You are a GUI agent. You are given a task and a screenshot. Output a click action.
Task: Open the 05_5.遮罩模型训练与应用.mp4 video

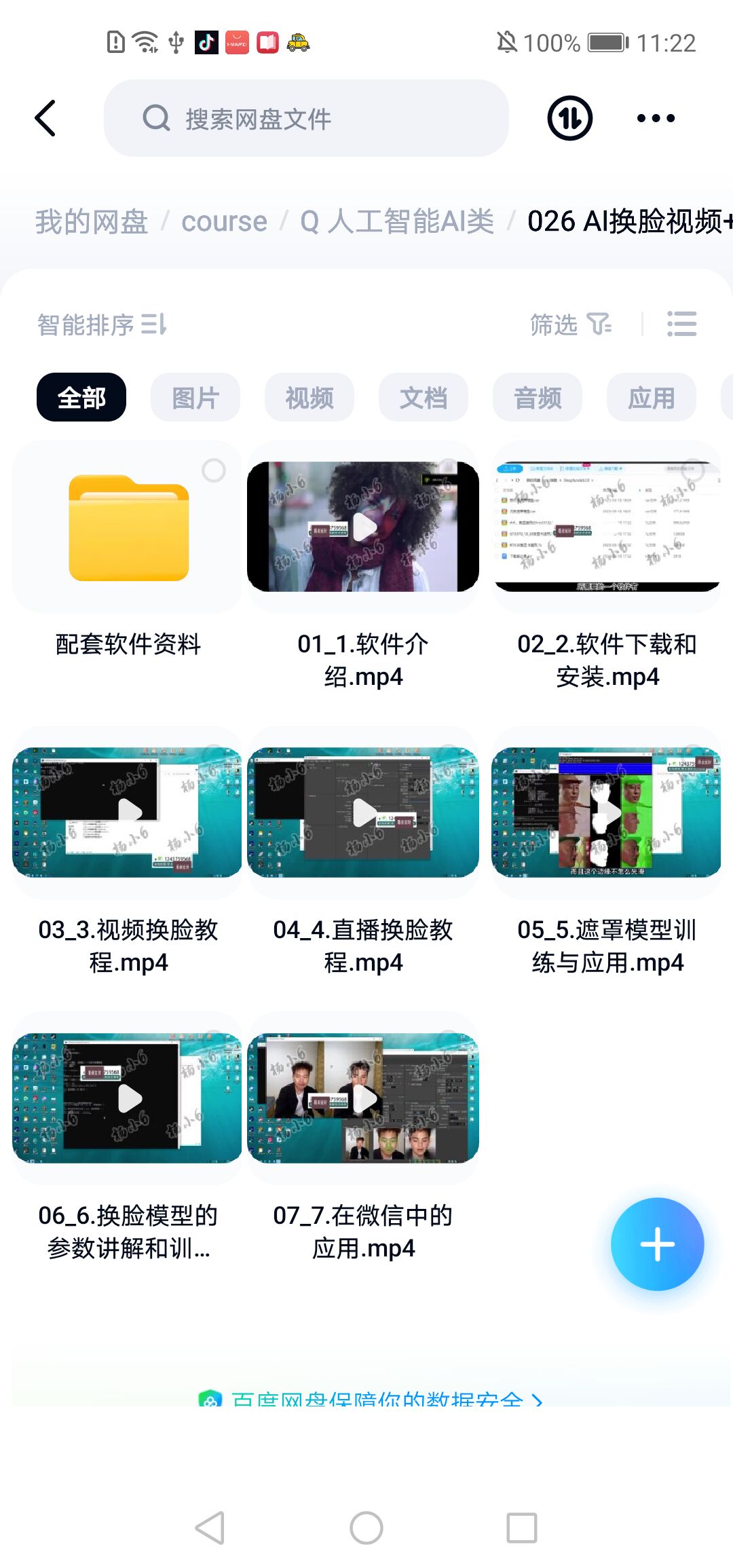[606, 813]
